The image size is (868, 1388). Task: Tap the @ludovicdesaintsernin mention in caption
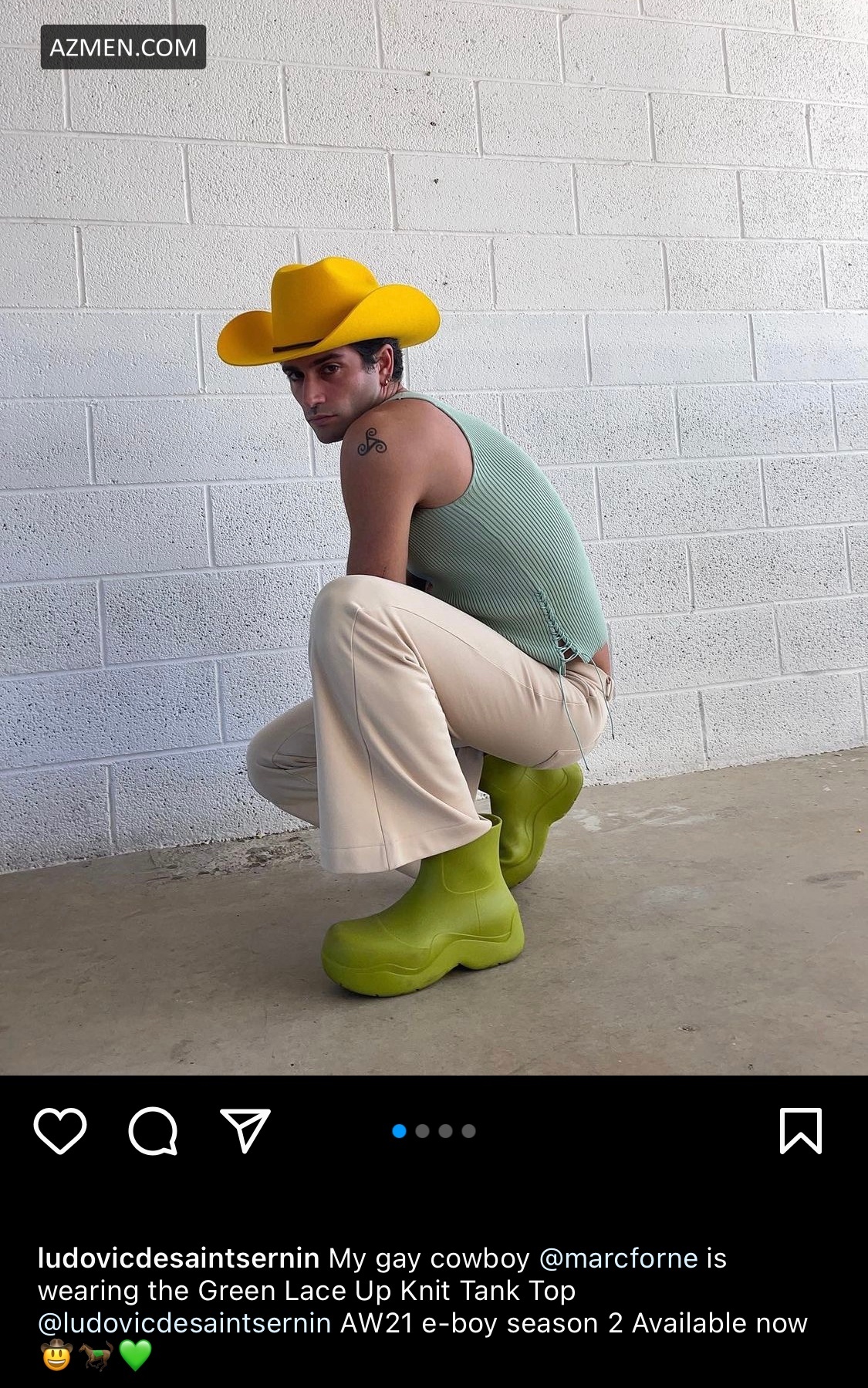point(184,1323)
